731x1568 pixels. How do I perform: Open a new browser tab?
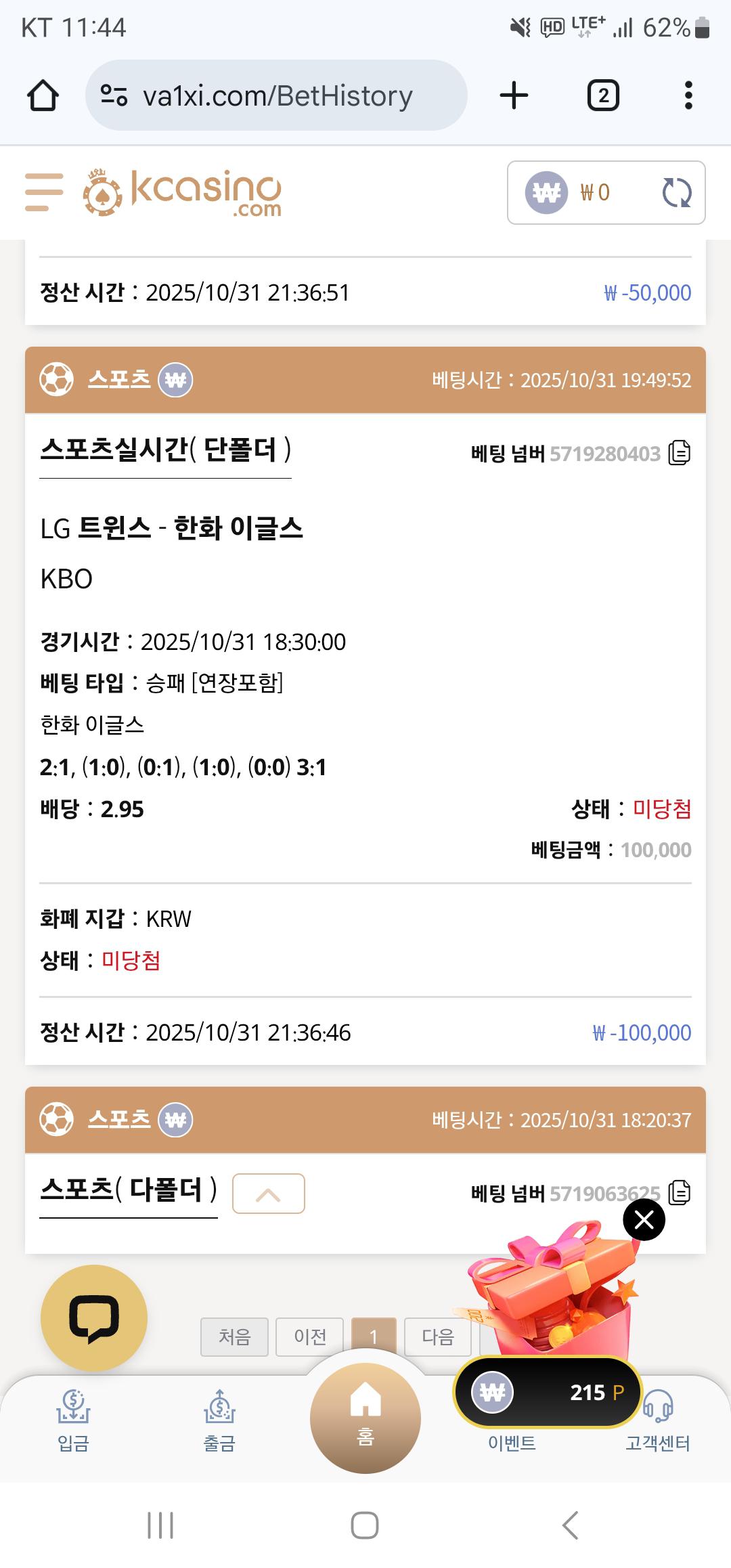[x=514, y=95]
